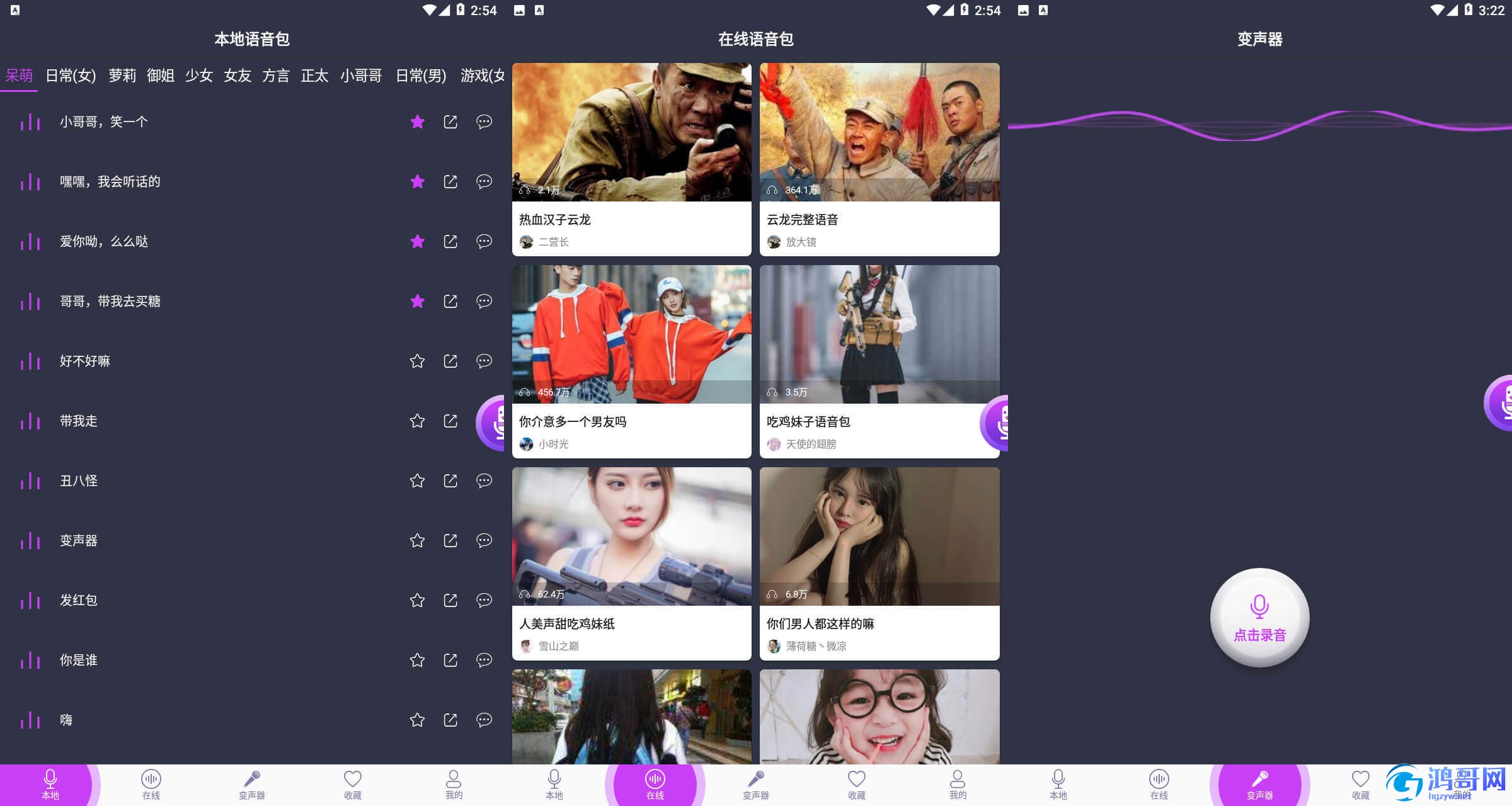Open the 云龙完整语音 pack card
The width and height of the screenshot is (1512, 806).
point(879,159)
